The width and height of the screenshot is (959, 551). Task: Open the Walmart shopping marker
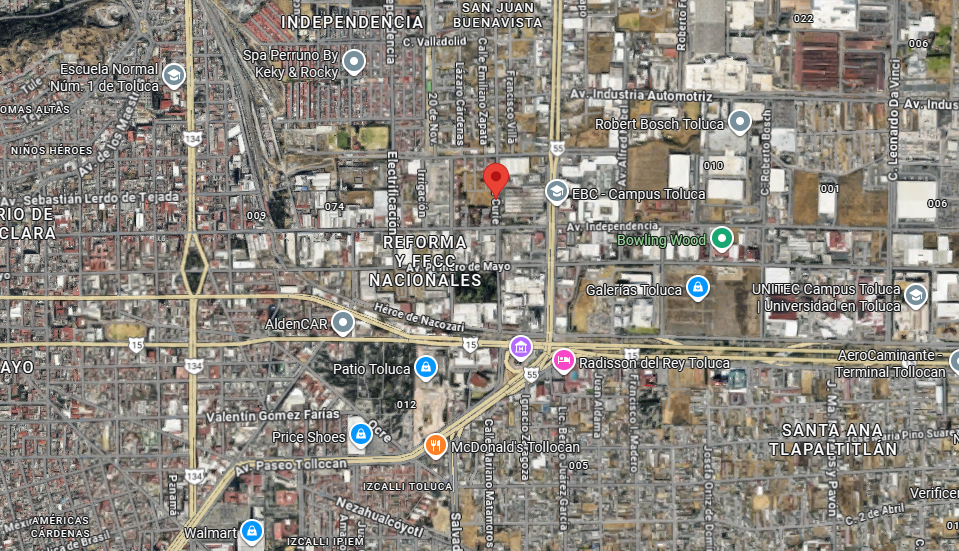pyautogui.click(x=252, y=531)
